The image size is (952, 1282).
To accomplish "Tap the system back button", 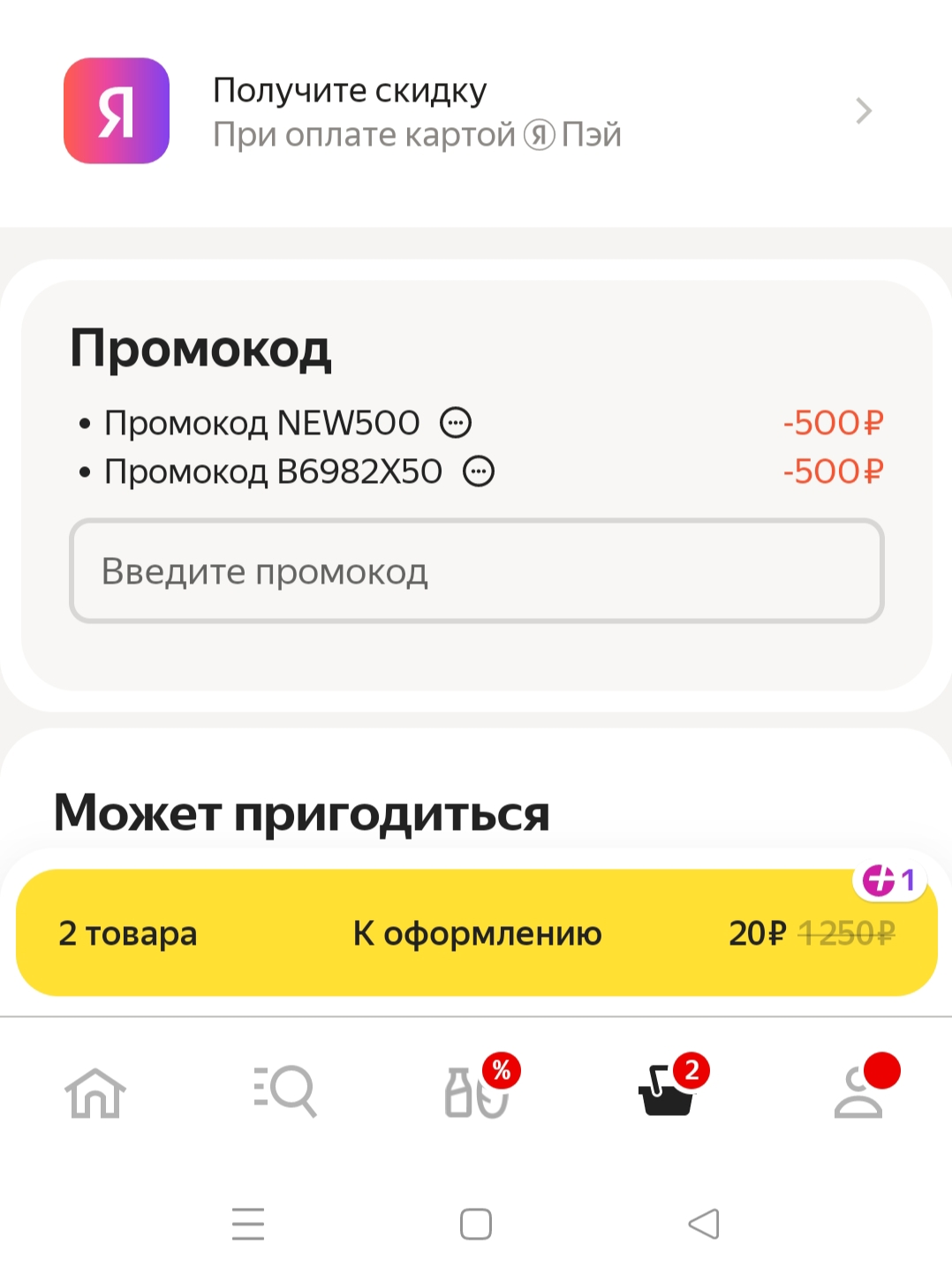I will (x=704, y=1224).
